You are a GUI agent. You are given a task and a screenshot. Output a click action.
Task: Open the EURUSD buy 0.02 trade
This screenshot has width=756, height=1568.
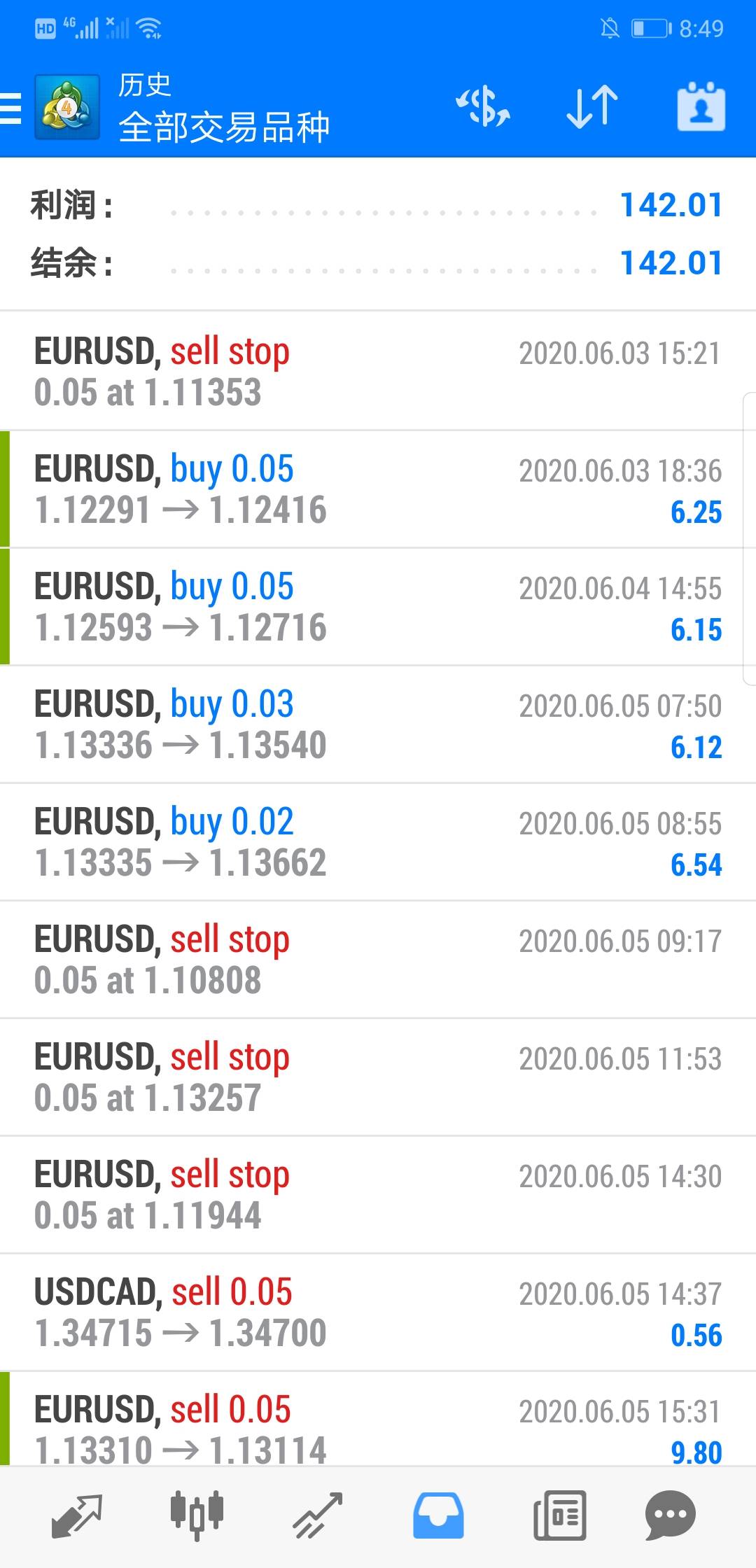tap(378, 841)
